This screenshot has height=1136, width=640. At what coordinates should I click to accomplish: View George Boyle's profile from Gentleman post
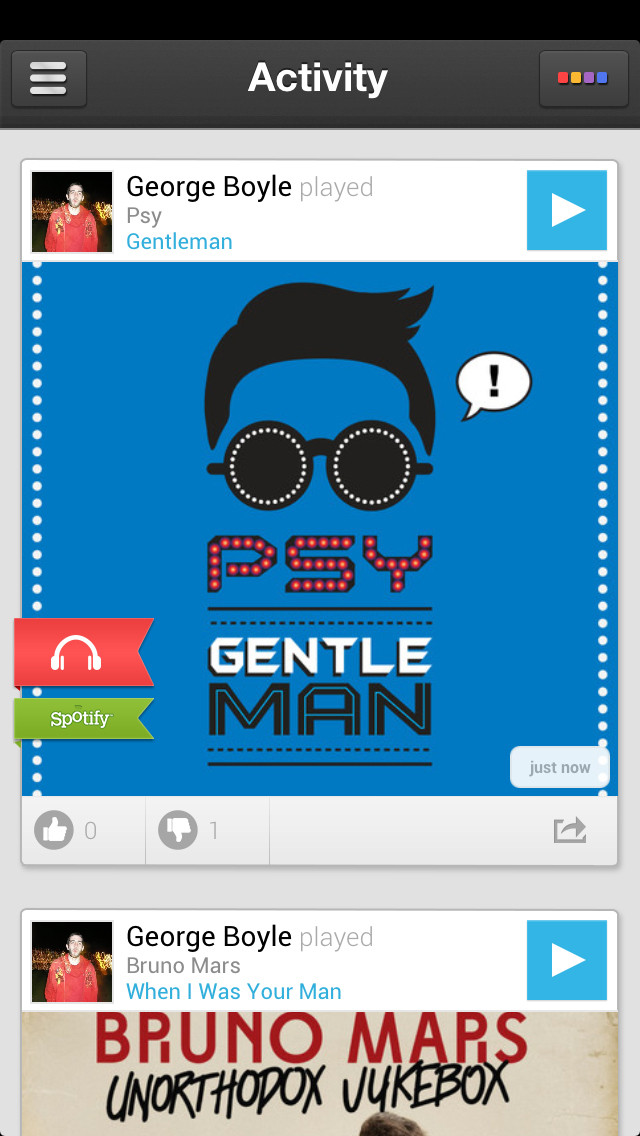72,212
